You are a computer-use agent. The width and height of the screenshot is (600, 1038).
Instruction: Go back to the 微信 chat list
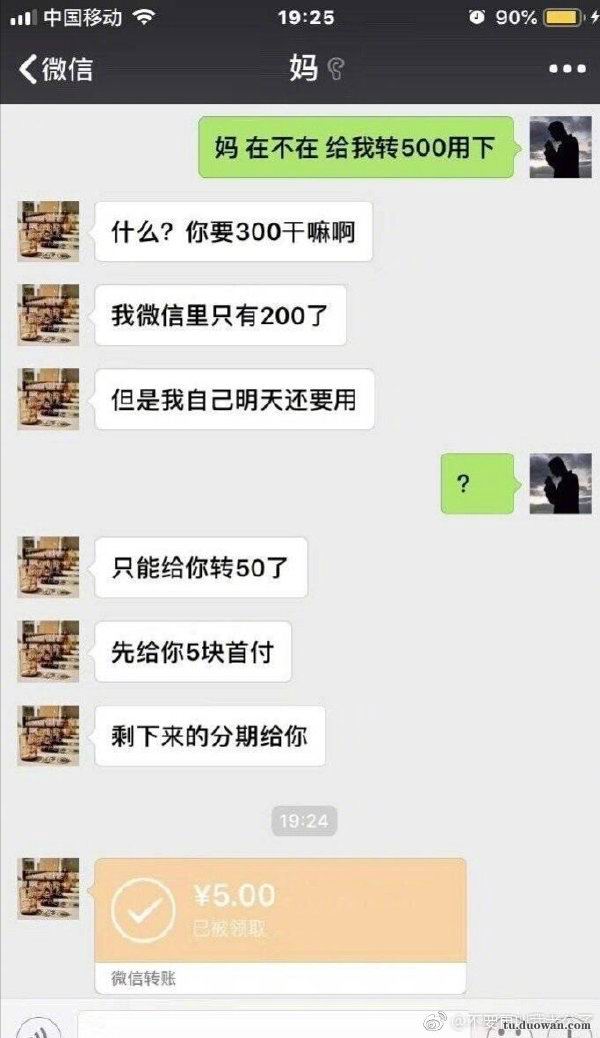(x=56, y=69)
